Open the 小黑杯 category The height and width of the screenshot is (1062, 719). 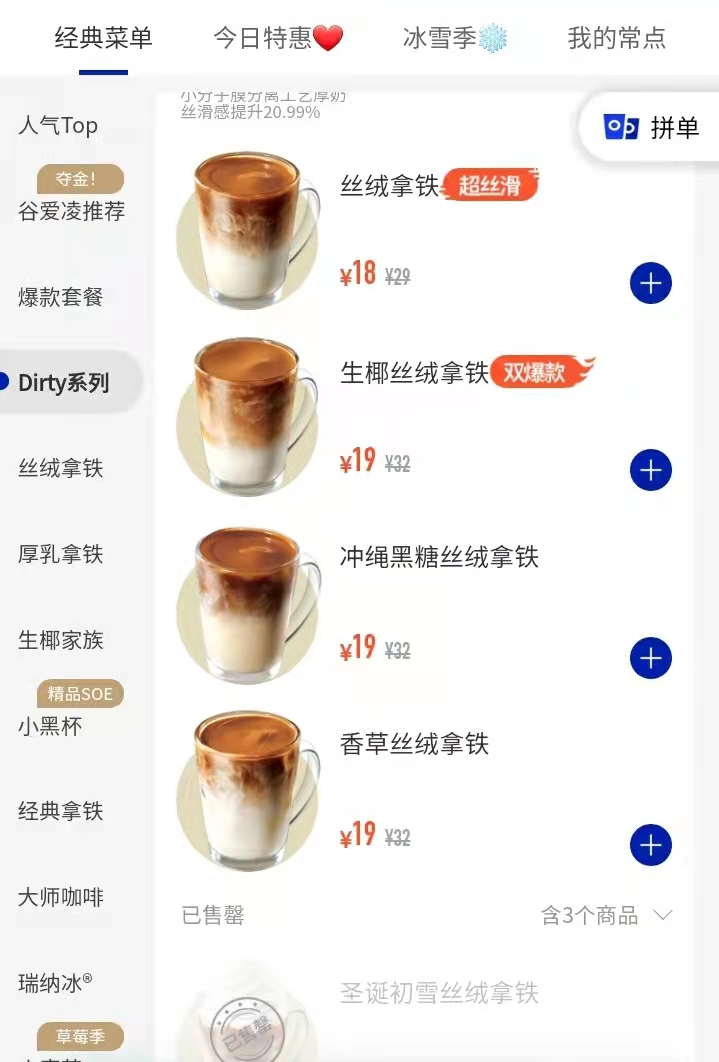point(50,726)
